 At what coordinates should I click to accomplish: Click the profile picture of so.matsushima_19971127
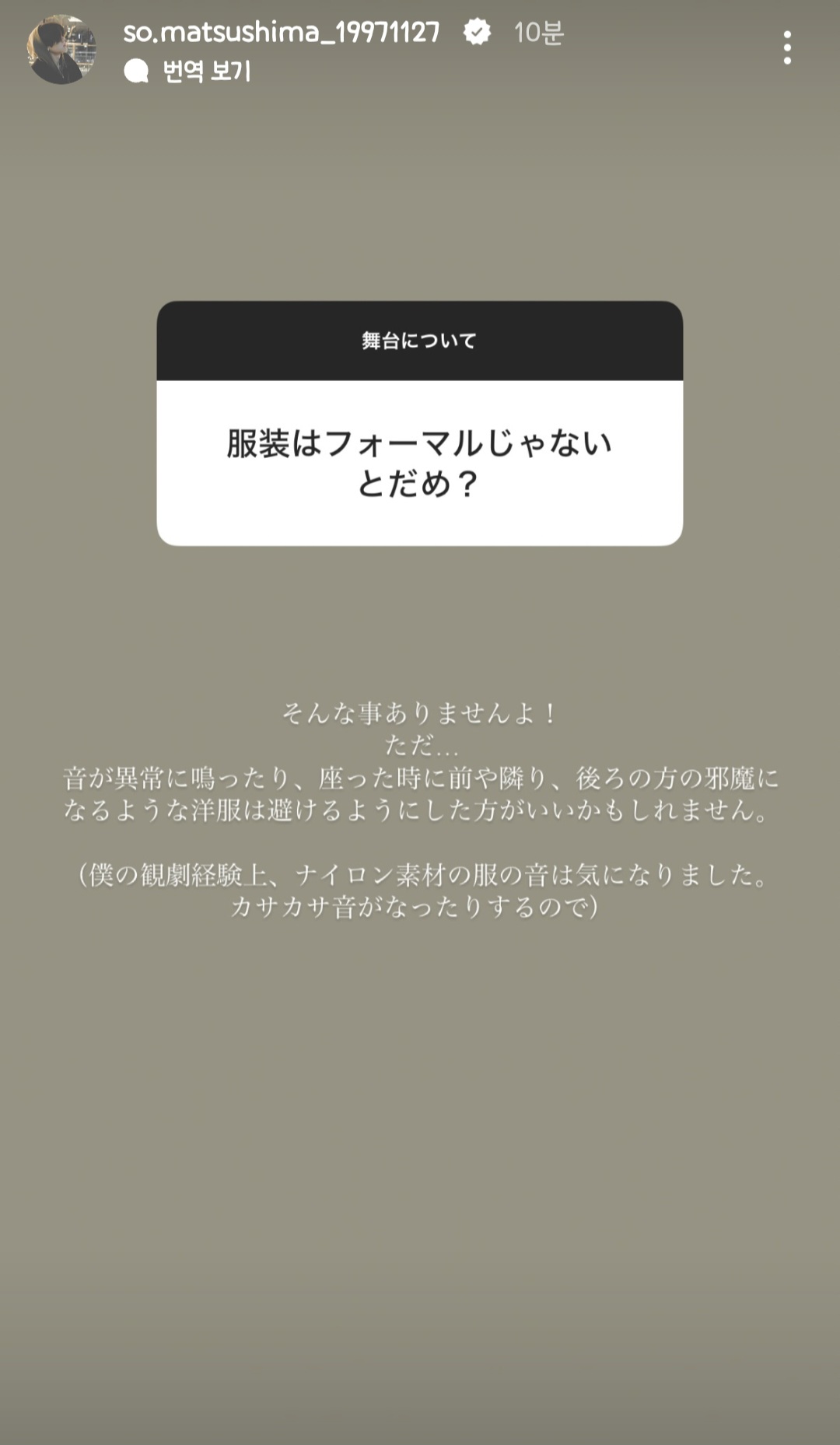pyautogui.click(x=61, y=48)
